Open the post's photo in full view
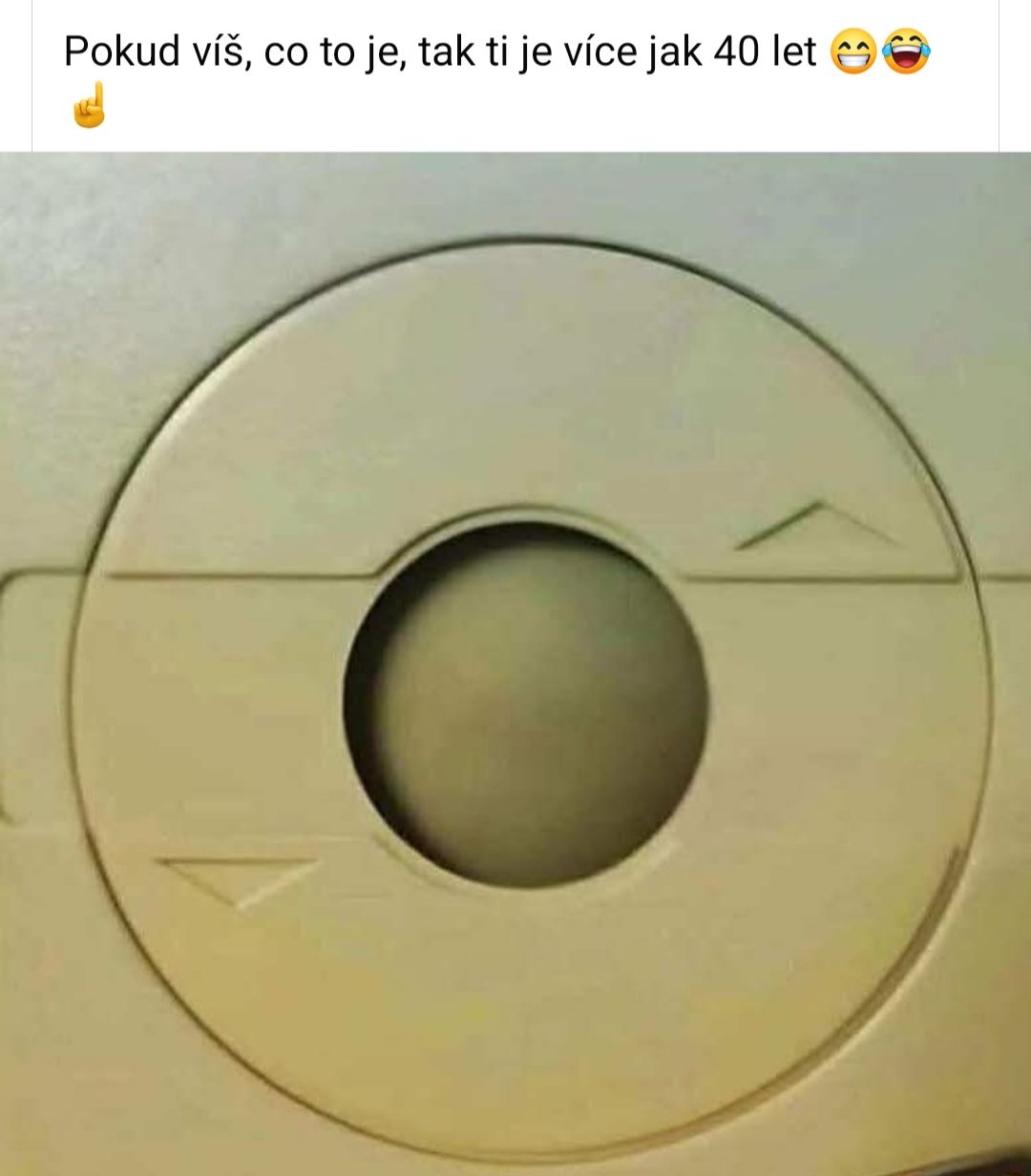This screenshot has height=1176, width=1031. point(515,663)
